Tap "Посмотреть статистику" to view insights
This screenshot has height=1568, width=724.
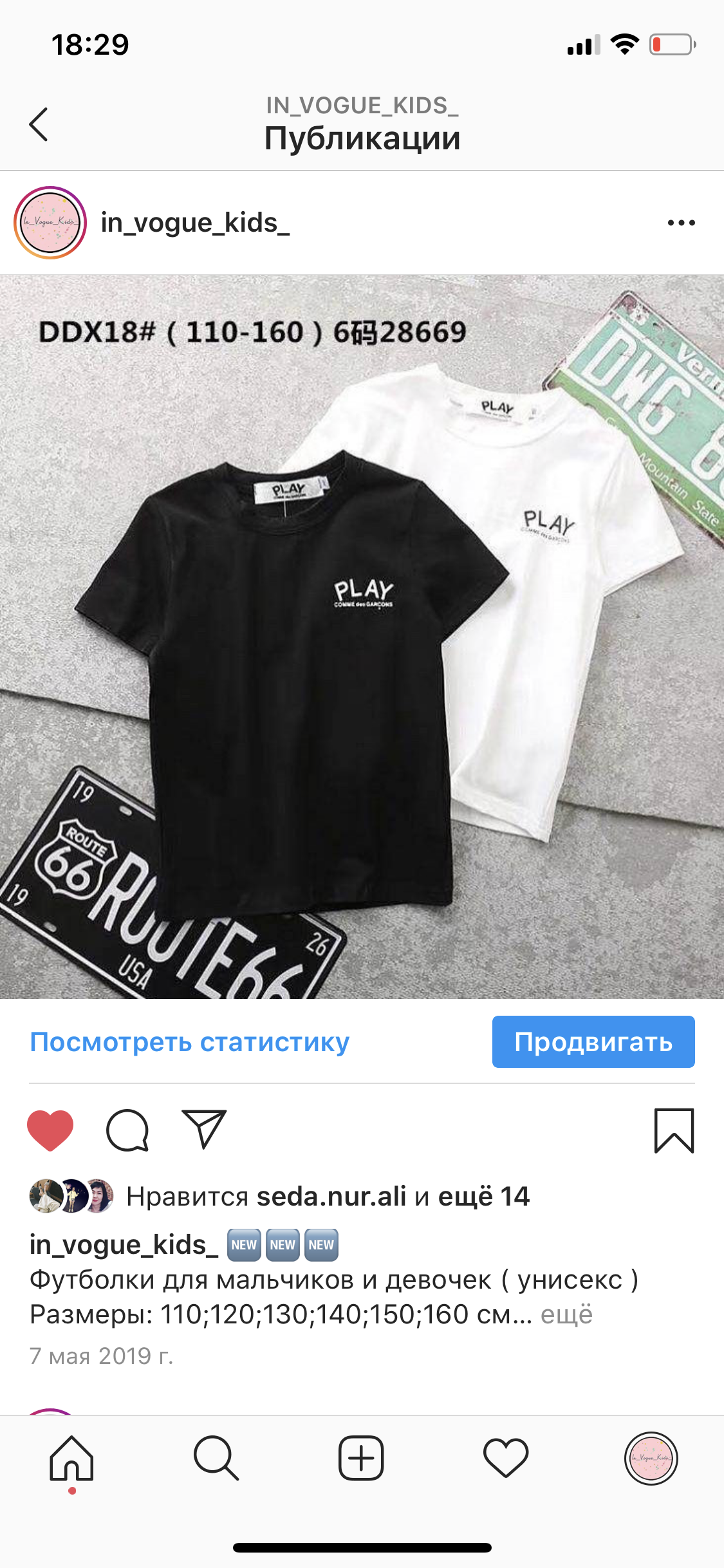189,1042
